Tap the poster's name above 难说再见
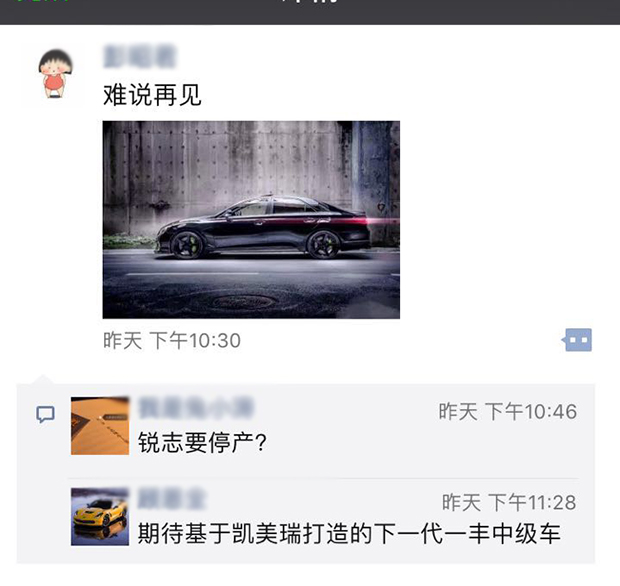The image size is (620, 586). (140, 56)
